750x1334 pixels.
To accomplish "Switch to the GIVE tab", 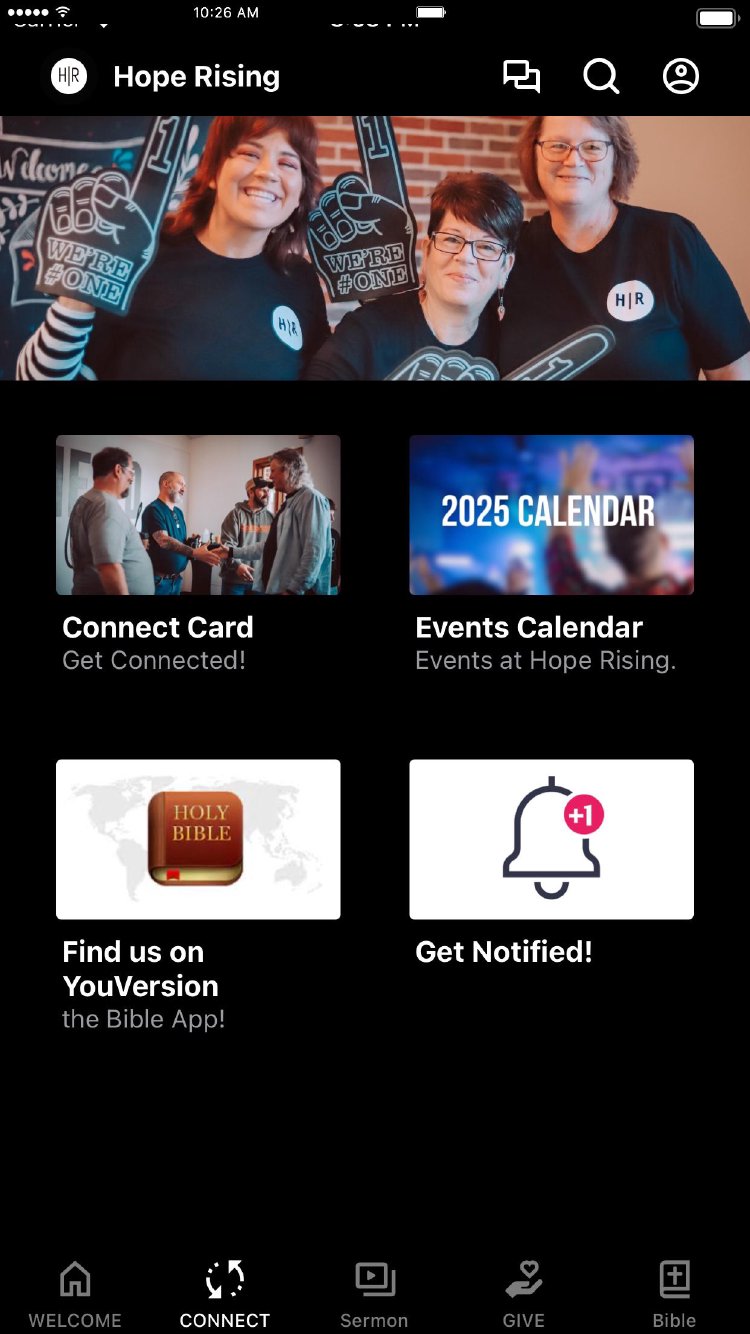I will pos(524,1294).
